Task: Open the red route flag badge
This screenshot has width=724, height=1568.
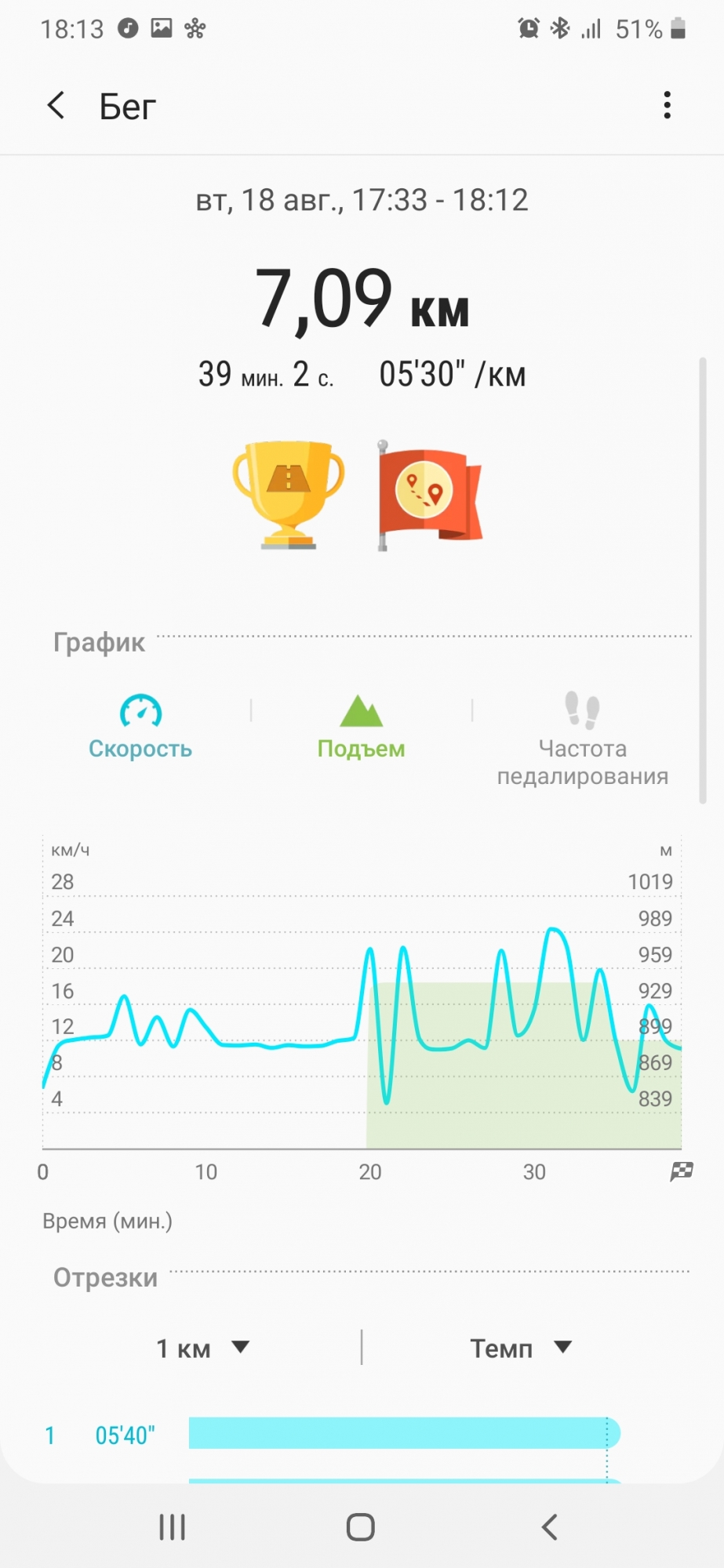Action: pyautogui.click(x=428, y=494)
